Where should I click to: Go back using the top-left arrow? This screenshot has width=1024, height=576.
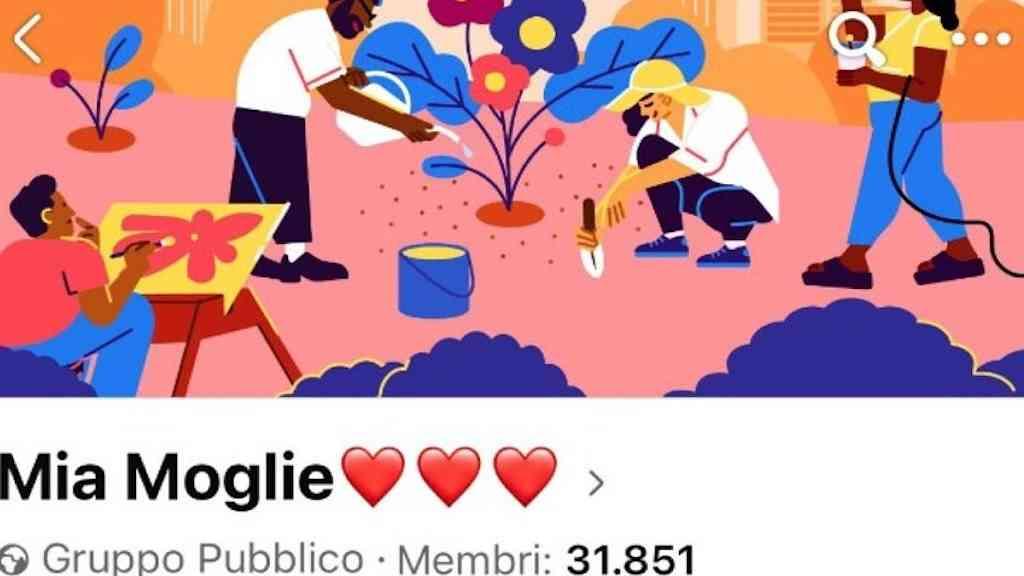[28, 38]
